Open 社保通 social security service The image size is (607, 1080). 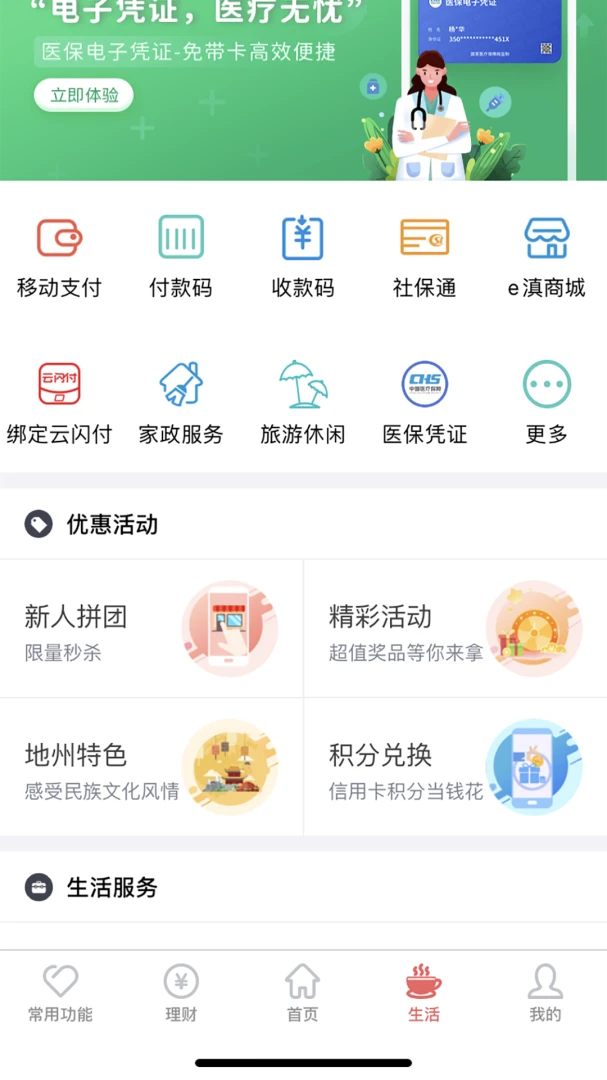pyautogui.click(x=425, y=257)
